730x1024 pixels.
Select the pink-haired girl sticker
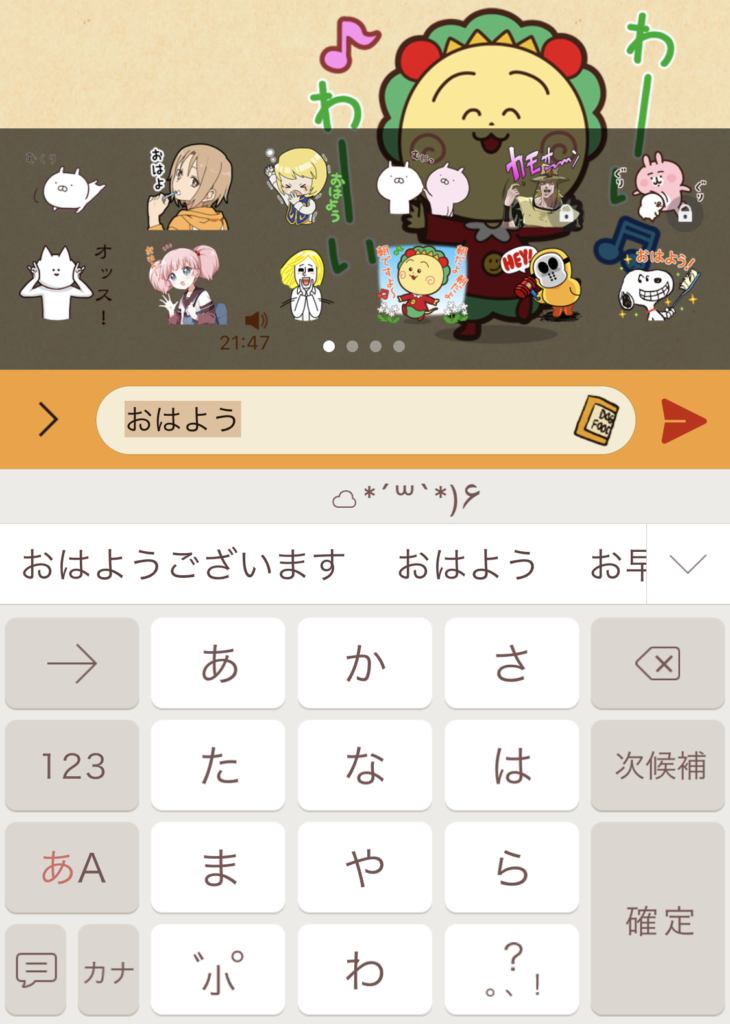coord(184,282)
